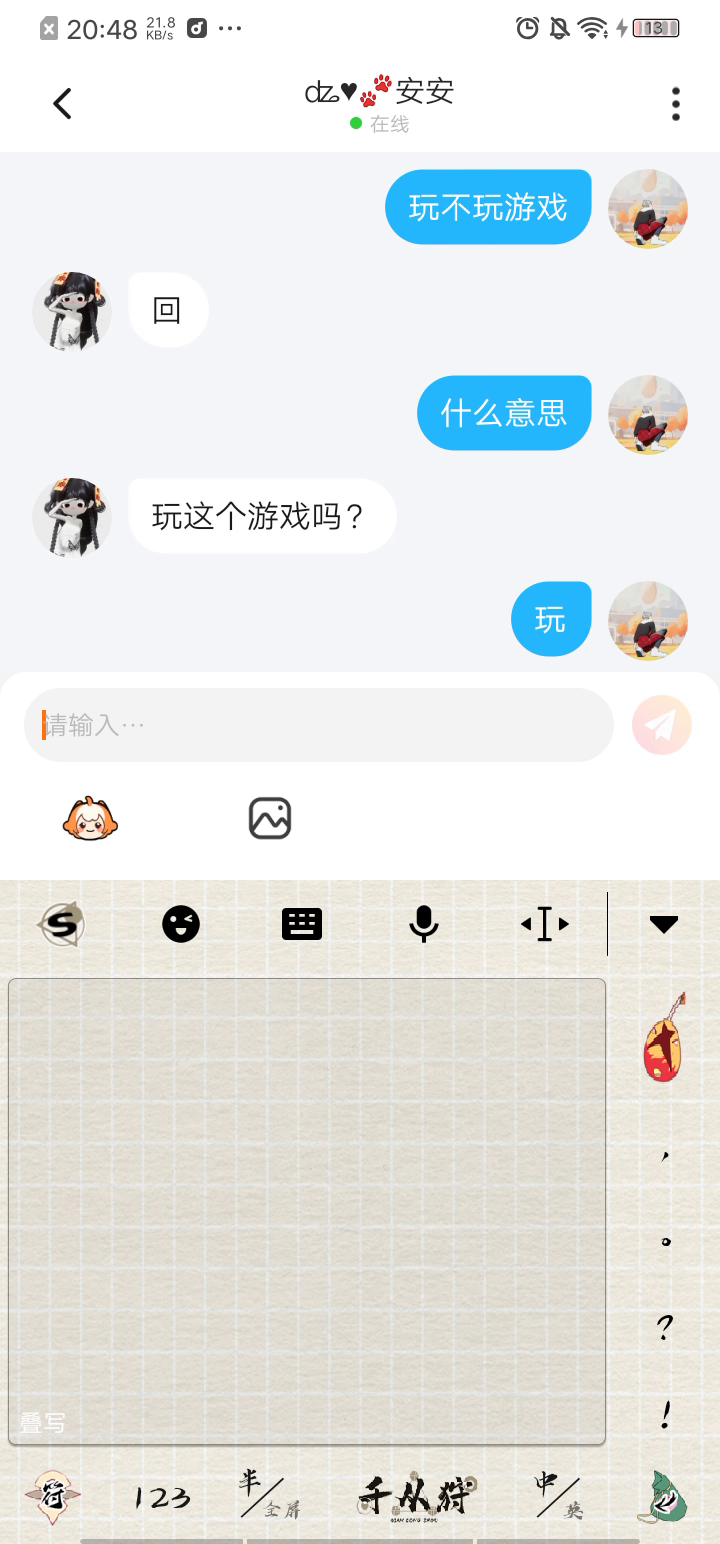Switch to the 123 number keyboard

tap(162, 1497)
